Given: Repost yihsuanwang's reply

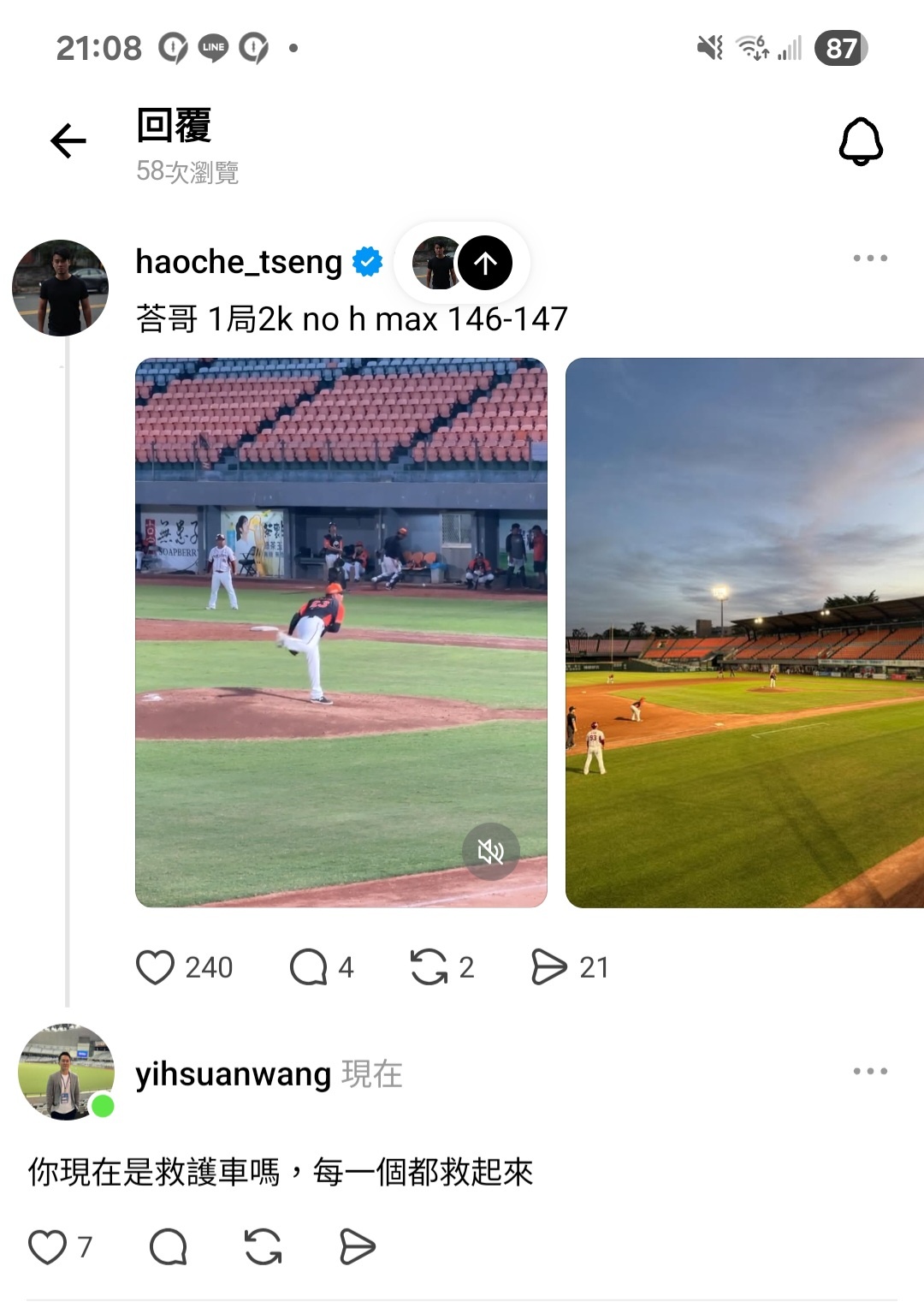Looking at the screenshot, I should point(263,1247).
